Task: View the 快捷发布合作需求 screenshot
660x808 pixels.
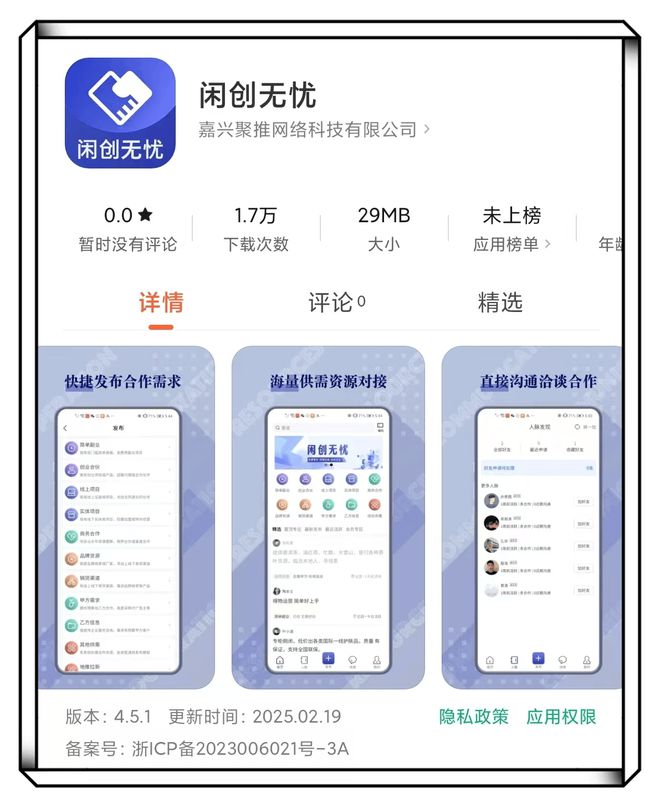Action: tap(126, 518)
